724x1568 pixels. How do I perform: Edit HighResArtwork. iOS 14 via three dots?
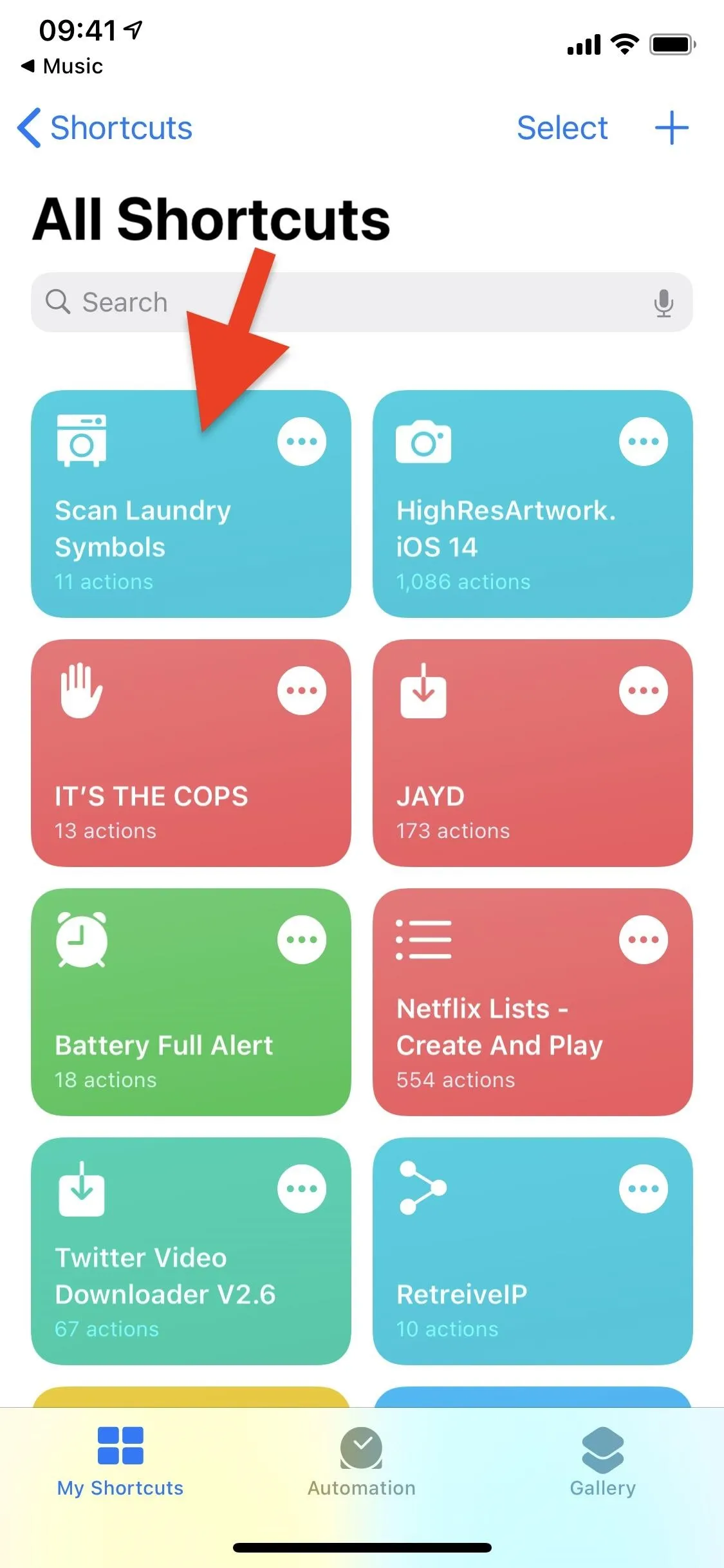pyautogui.click(x=644, y=442)
